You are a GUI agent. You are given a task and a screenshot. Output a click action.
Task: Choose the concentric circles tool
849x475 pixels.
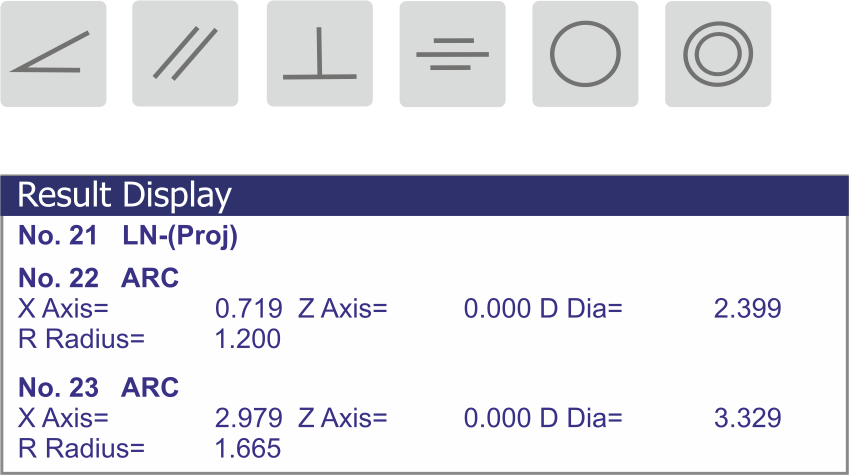[718, 53]
